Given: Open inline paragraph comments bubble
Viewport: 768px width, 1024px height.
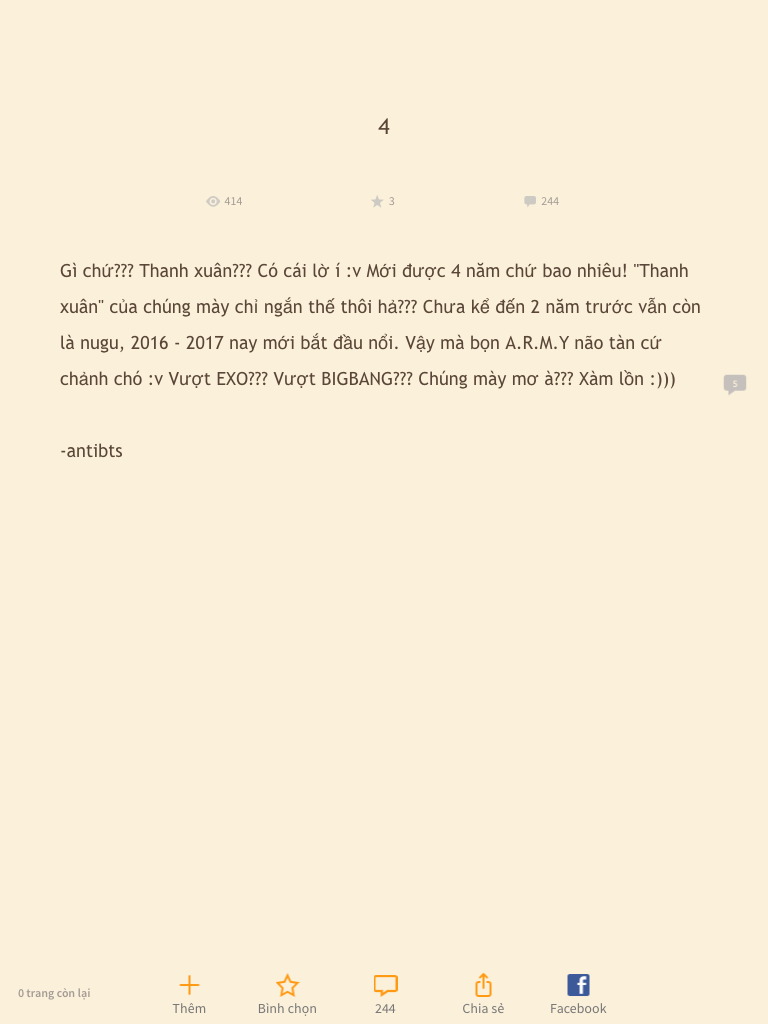Looking at the screenshot, I should click(x=734, y=384).
